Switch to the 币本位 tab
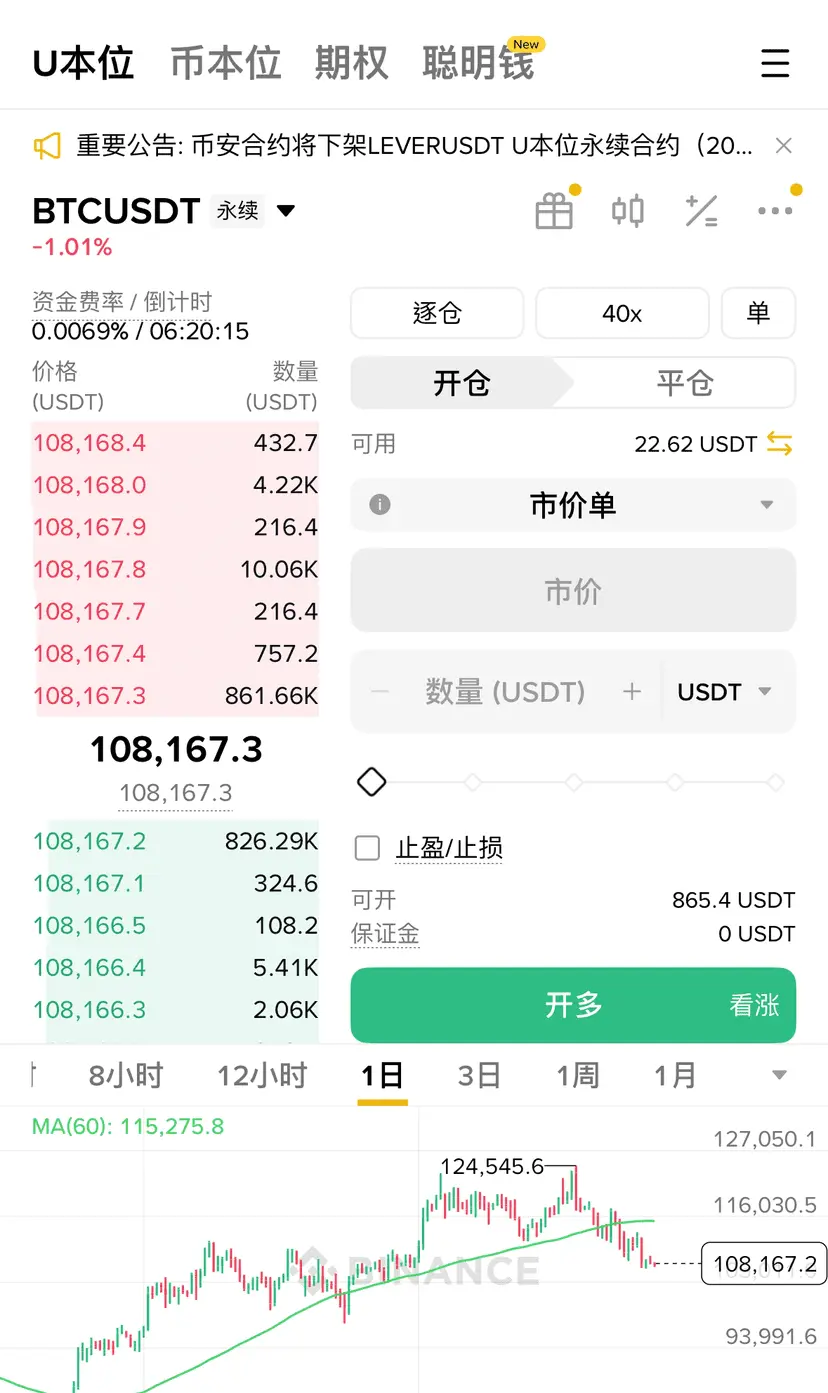 (225, 63)
